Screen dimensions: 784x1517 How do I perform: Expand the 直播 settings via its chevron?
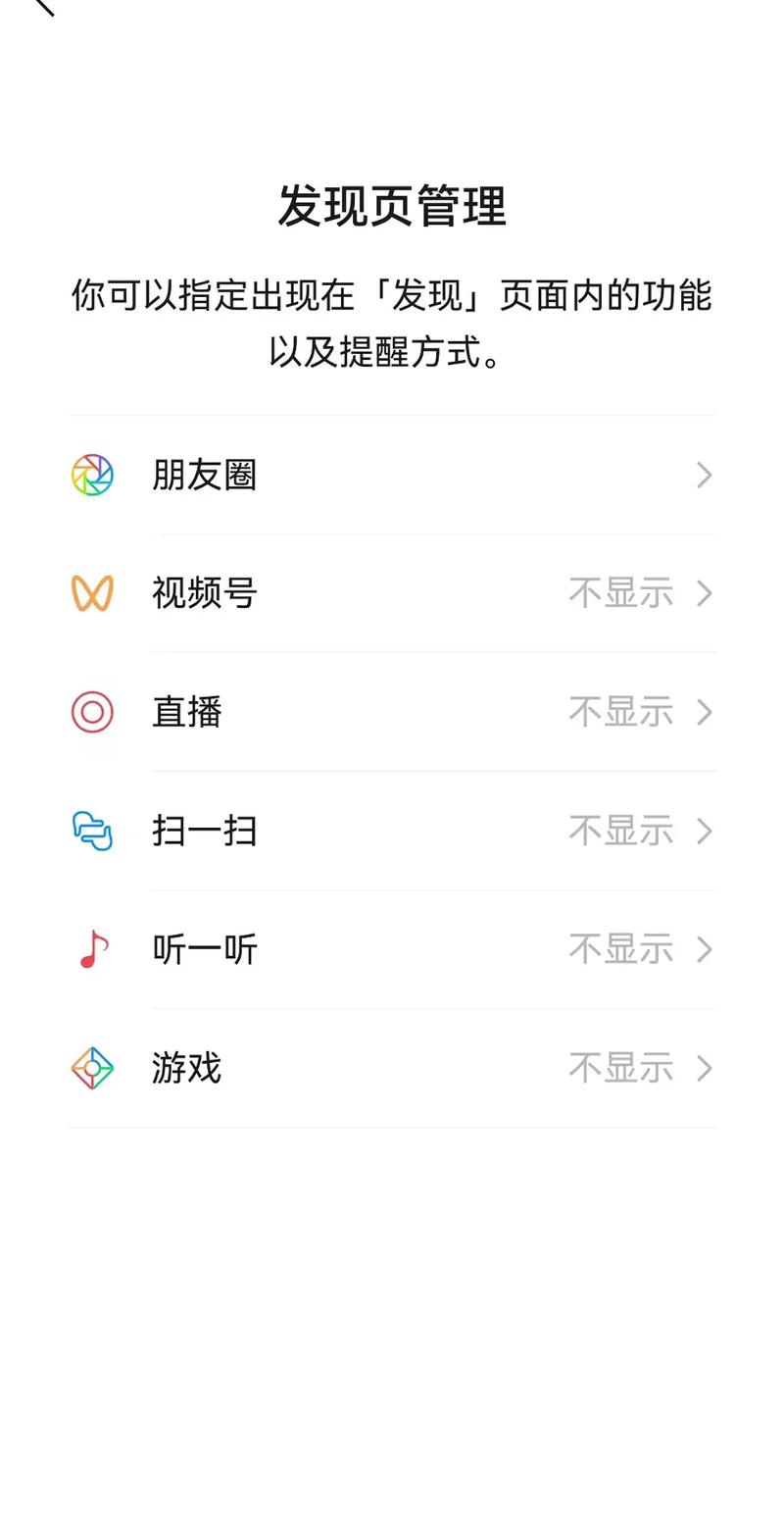[704, 713]
